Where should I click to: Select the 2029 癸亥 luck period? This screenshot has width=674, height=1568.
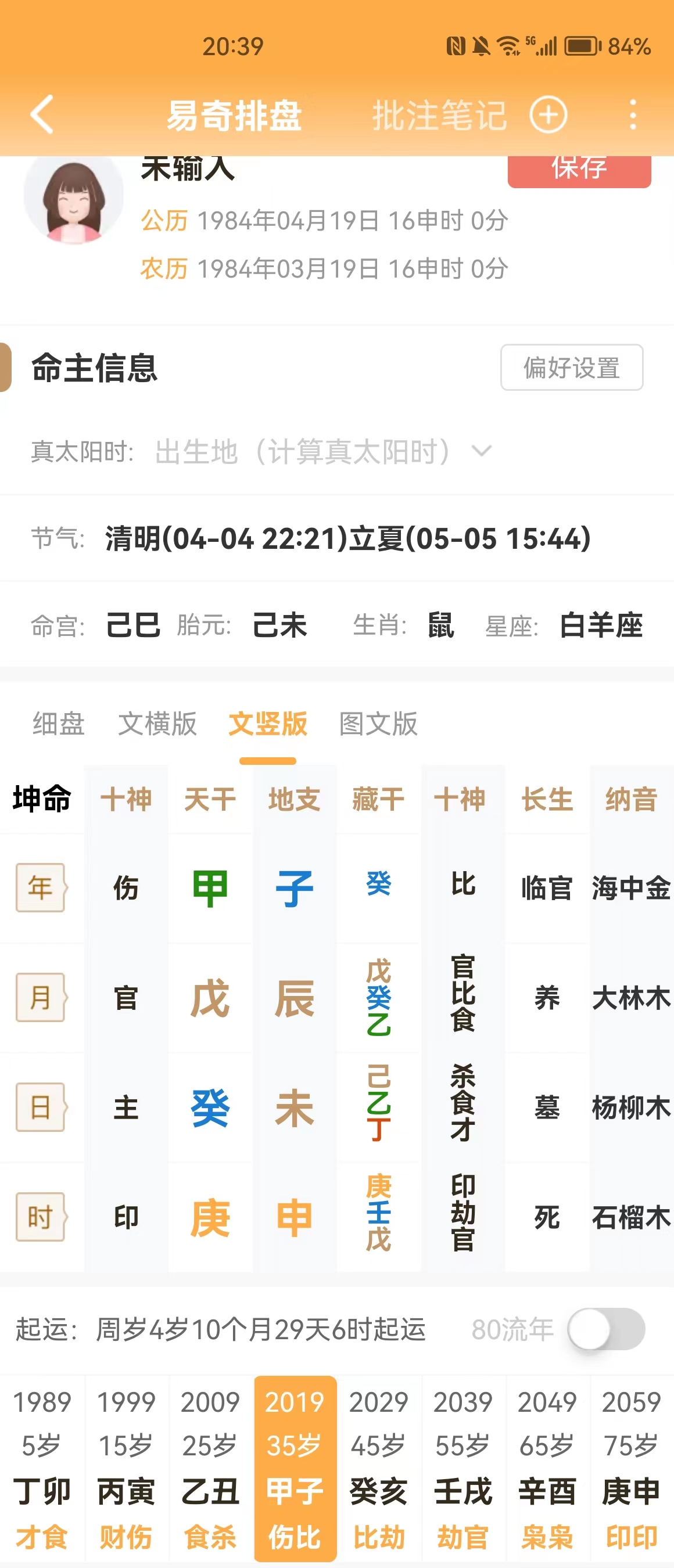click(378, 1468)
